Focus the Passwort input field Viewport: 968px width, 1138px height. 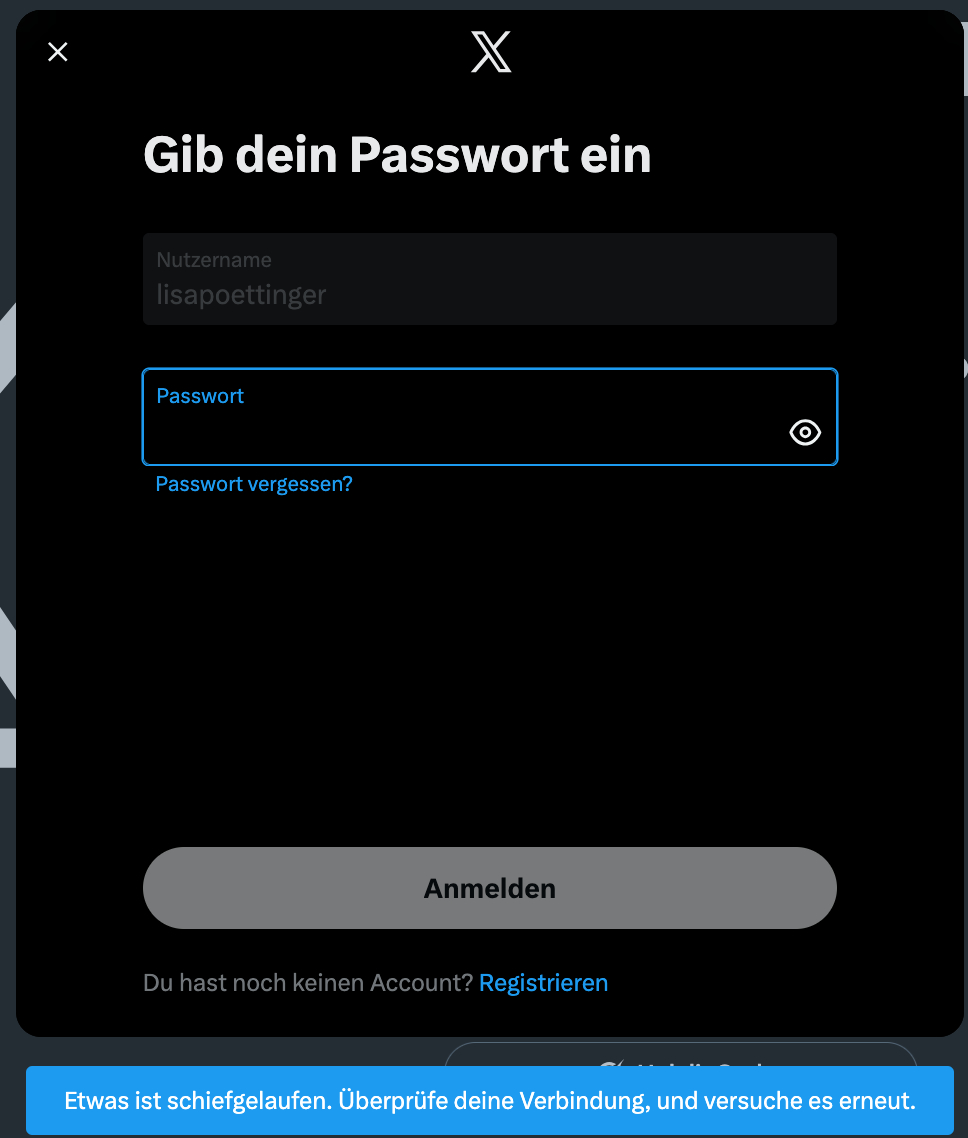pos(460,430)
